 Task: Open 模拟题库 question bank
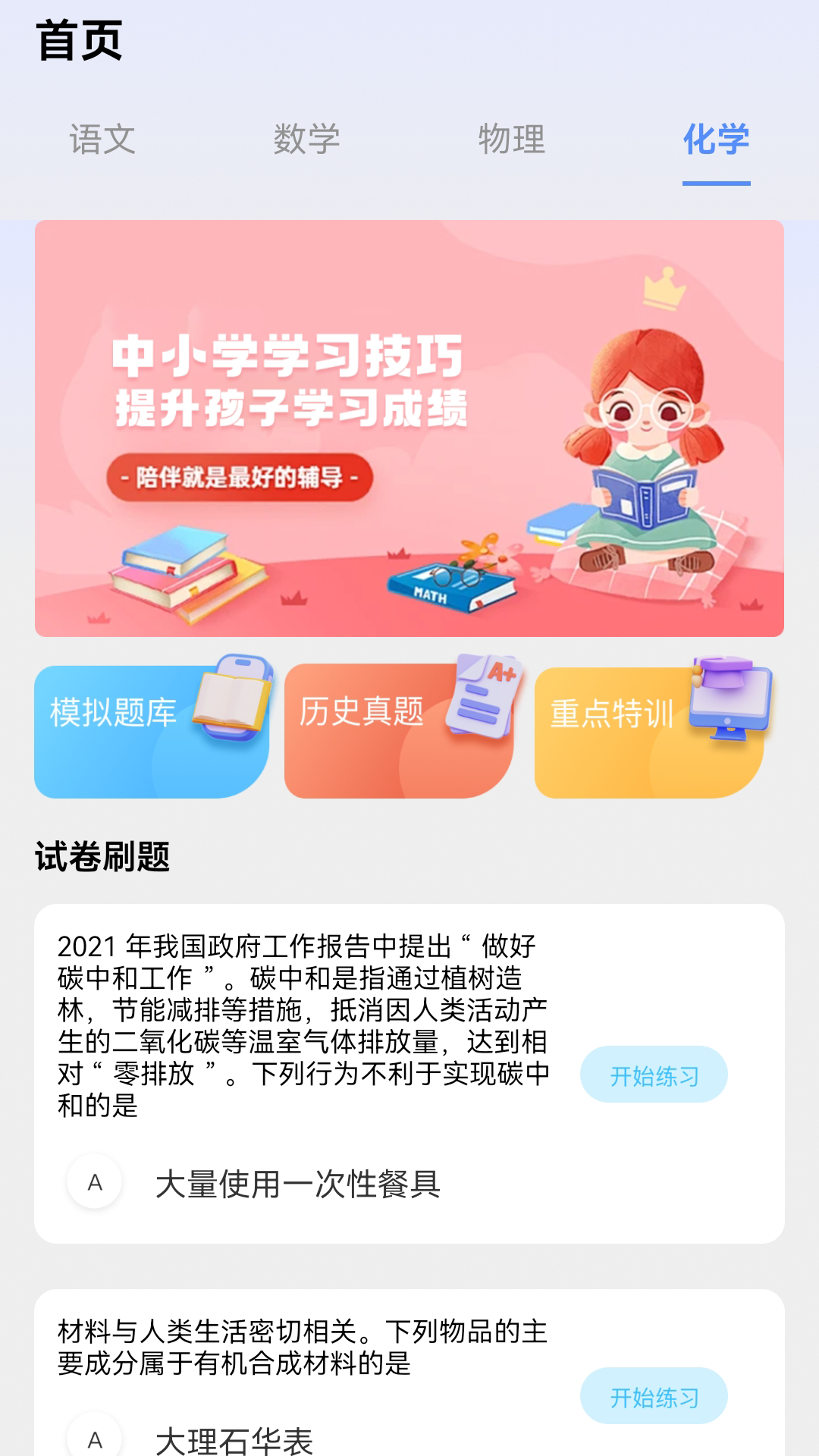[152, 731]
